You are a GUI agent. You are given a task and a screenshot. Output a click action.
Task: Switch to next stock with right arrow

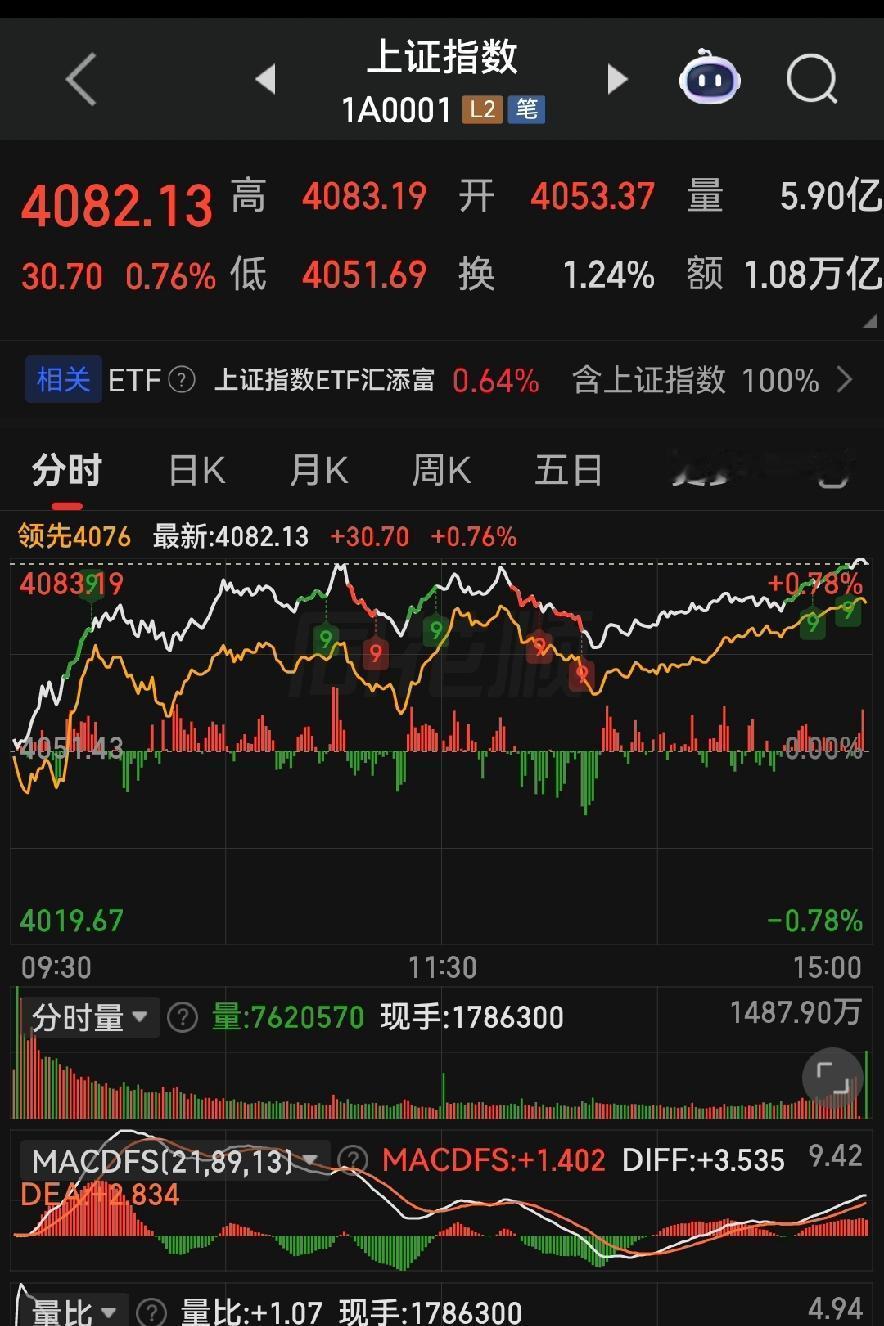pyautogui.click(x=617, y=79)
